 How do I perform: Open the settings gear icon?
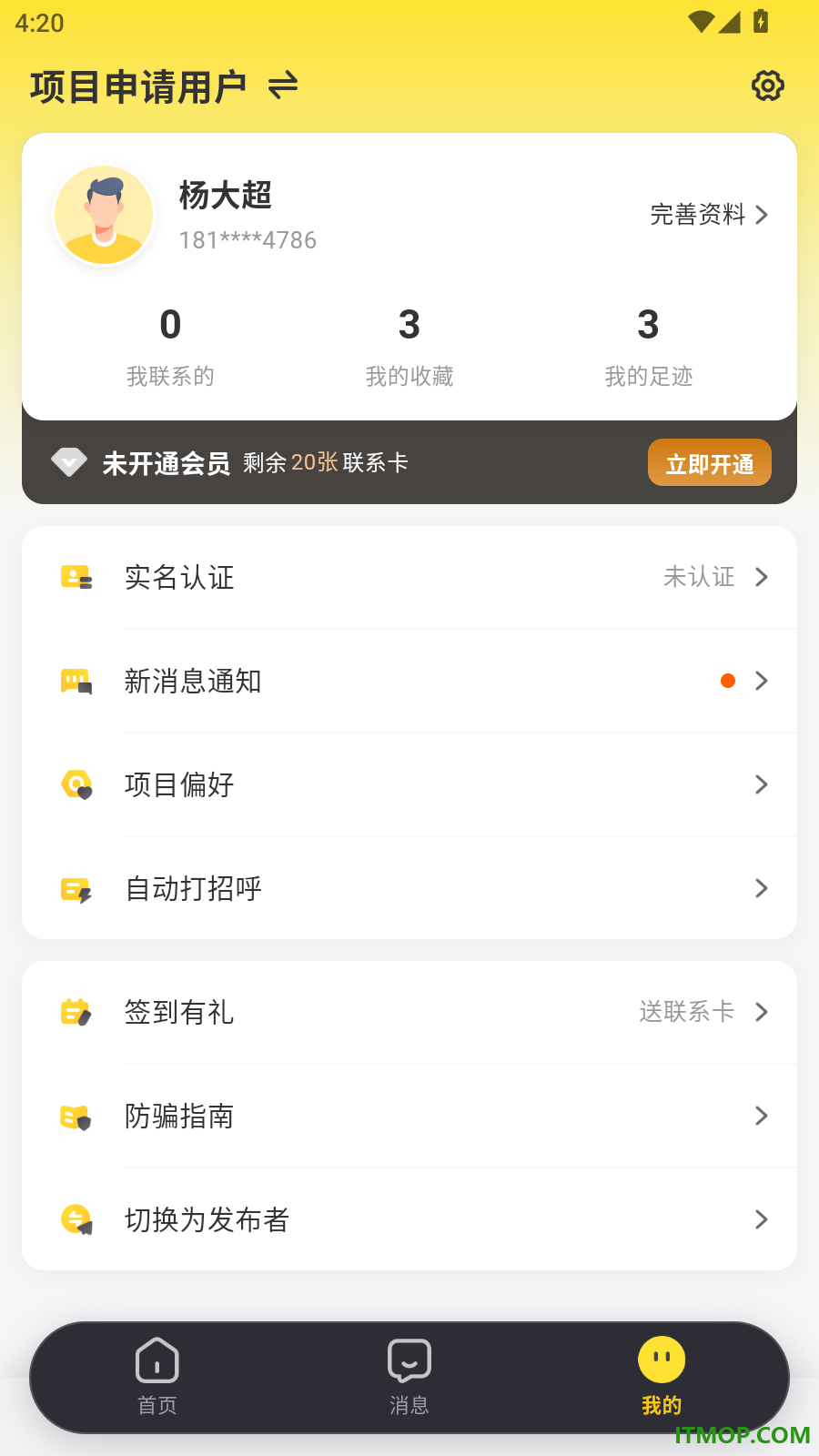click(x=767, y=86)
